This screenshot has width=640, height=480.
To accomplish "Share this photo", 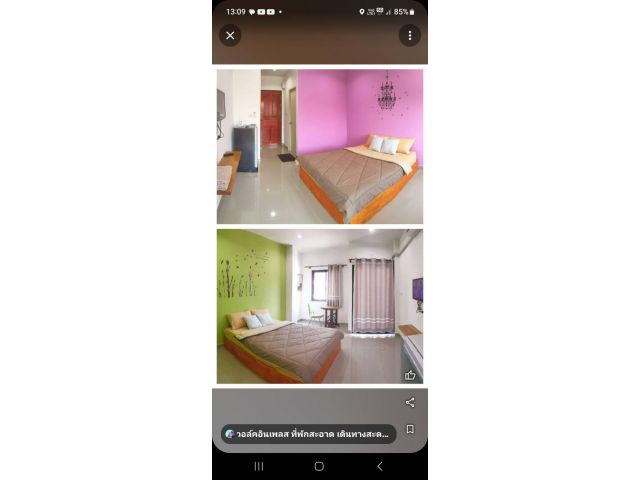I will (x=410, y=402).
